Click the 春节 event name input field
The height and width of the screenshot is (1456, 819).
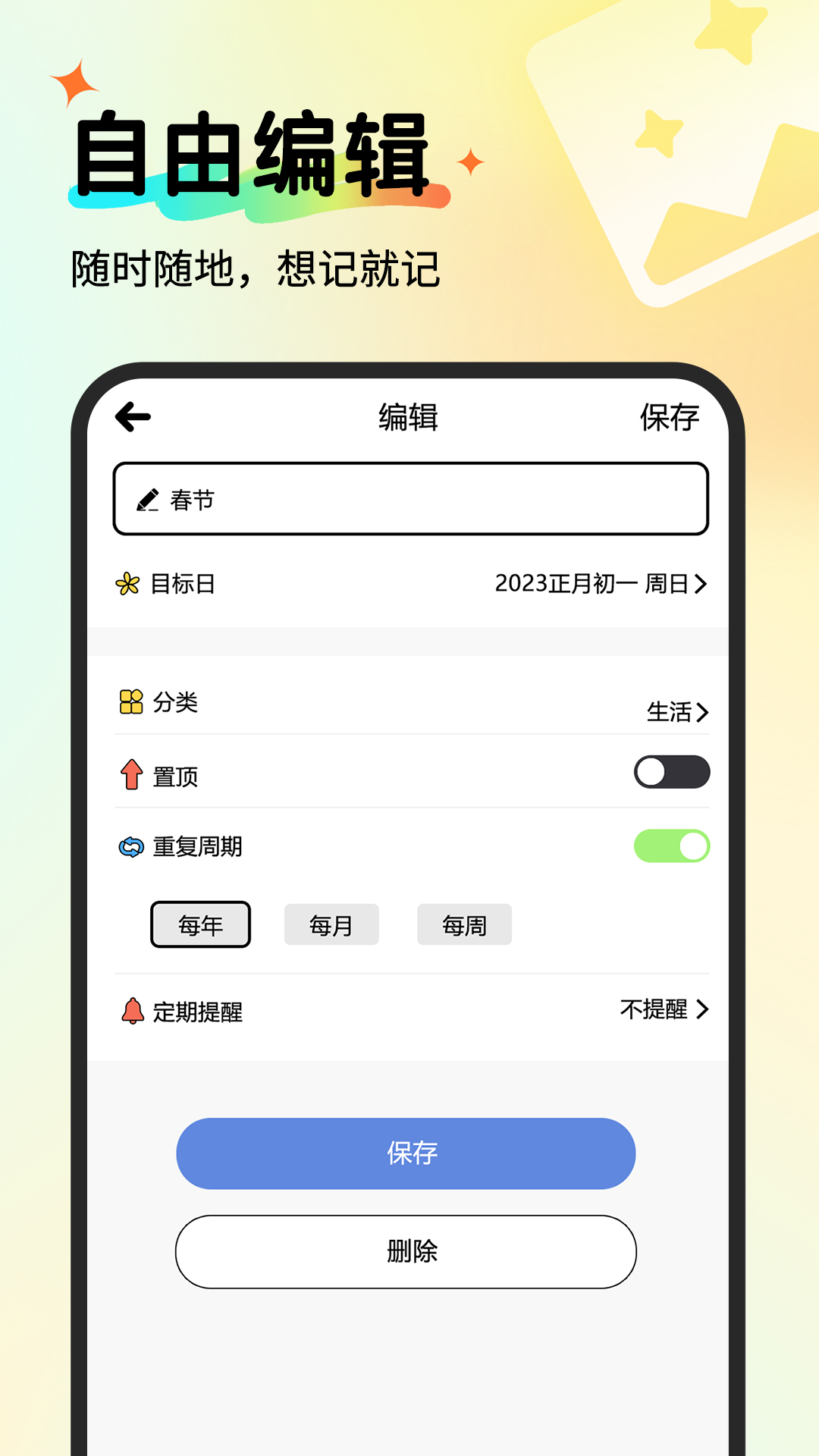pos(409,500)
